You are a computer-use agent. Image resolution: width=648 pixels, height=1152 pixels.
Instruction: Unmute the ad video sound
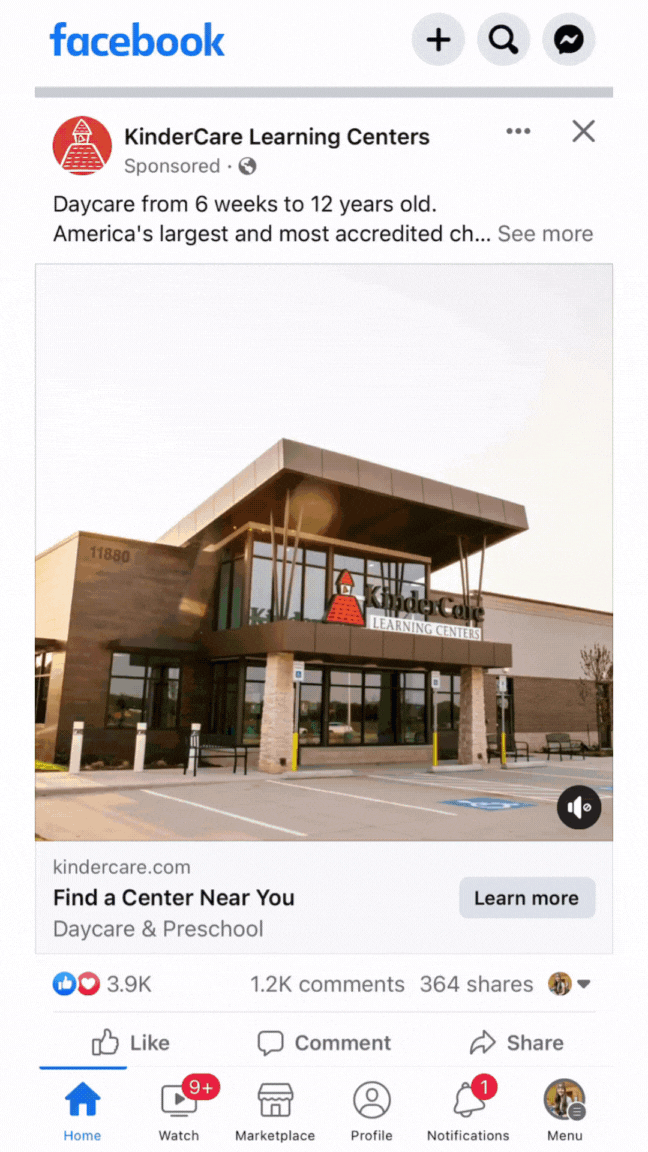pyautogui.click(x=579, y=807)
